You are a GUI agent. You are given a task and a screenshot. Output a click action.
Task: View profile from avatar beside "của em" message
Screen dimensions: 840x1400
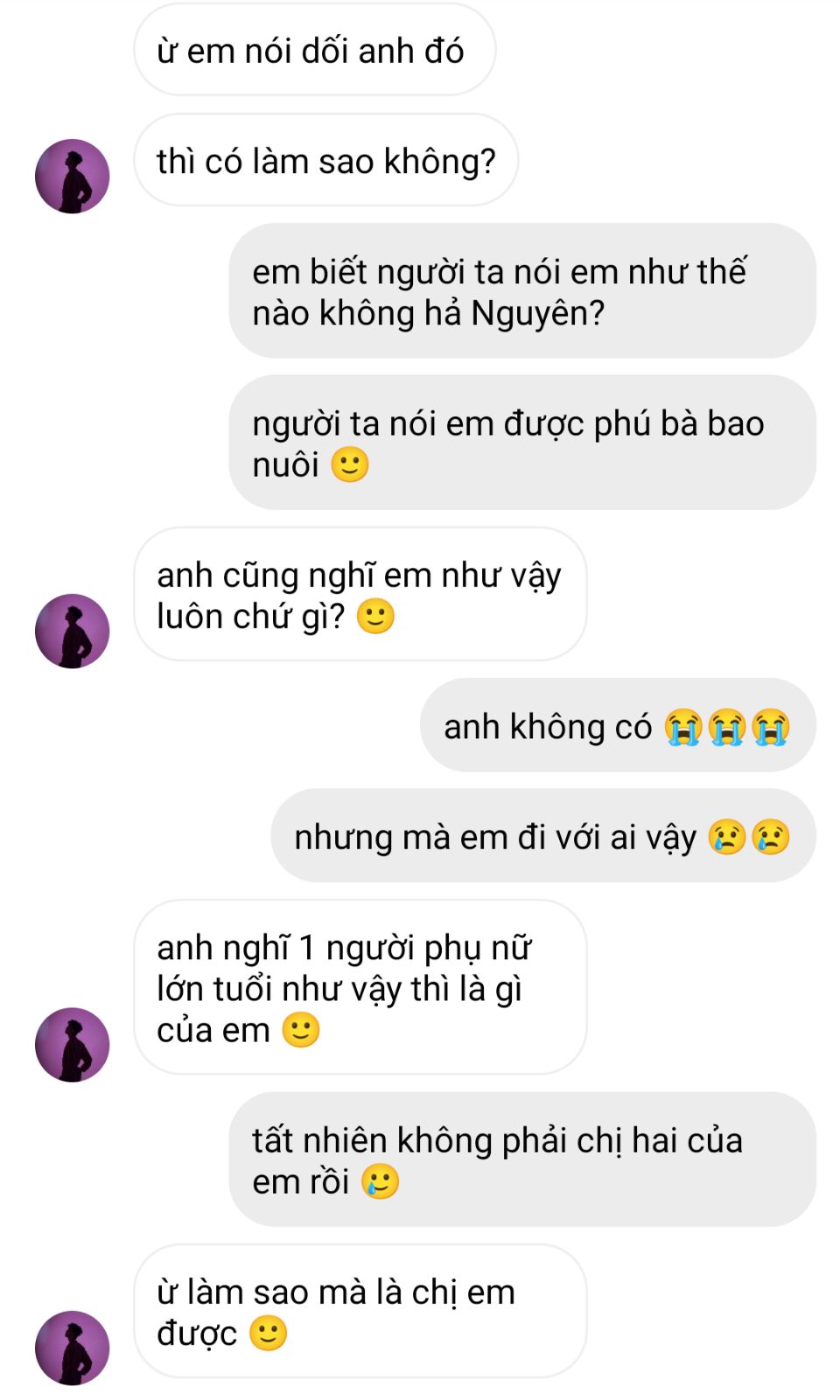72,1045
